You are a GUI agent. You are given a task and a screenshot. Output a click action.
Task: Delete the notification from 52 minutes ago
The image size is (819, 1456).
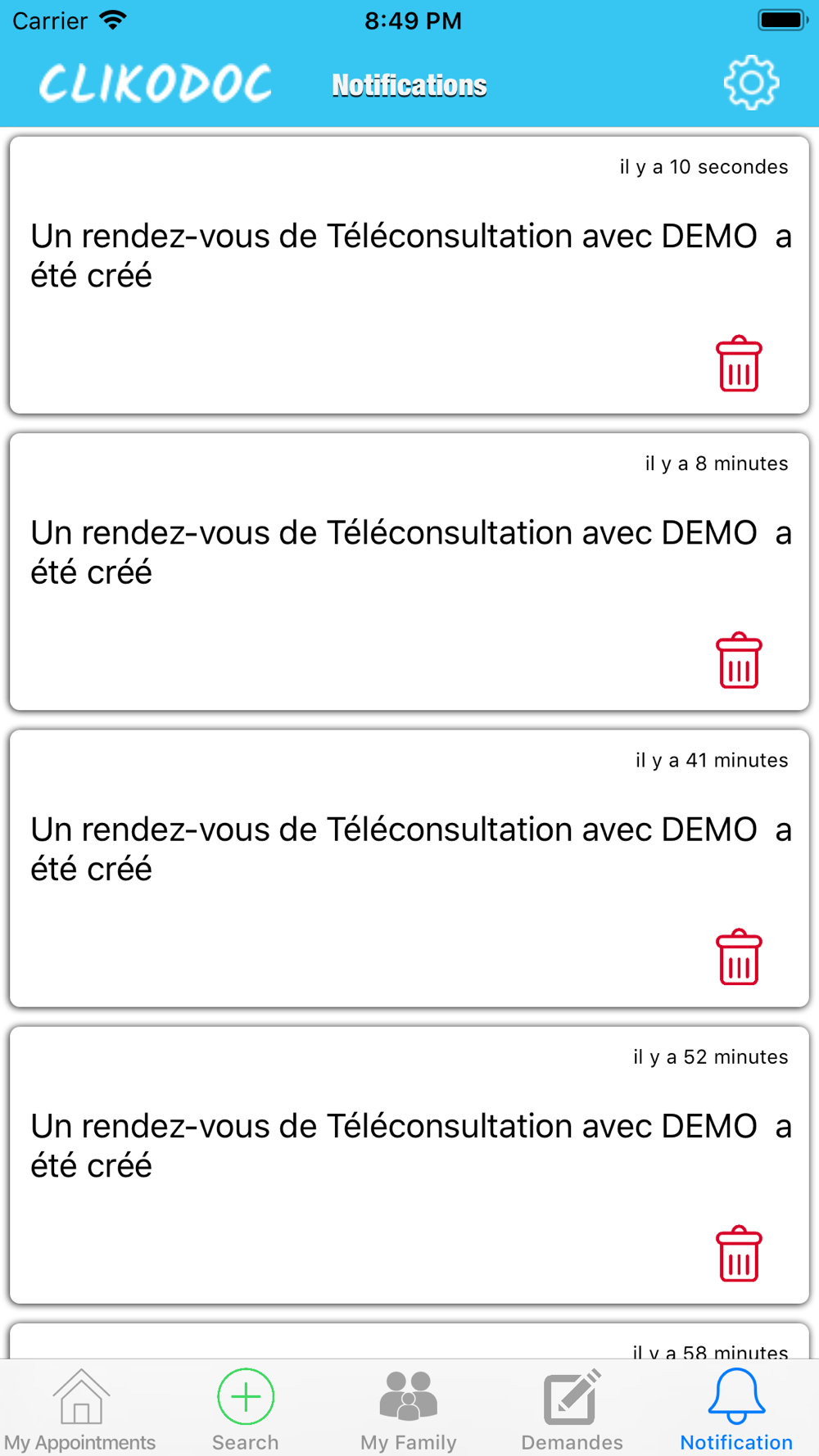tap(739, 1253)
